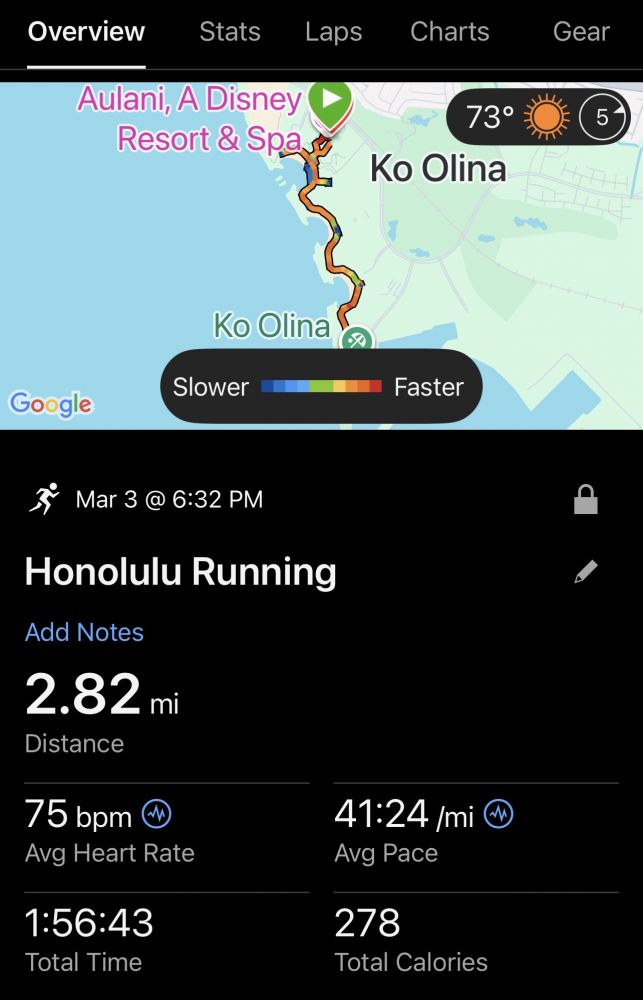Go to the Gear tab
Viewport: 643px width, 1000px height.
tap(581, 32)
